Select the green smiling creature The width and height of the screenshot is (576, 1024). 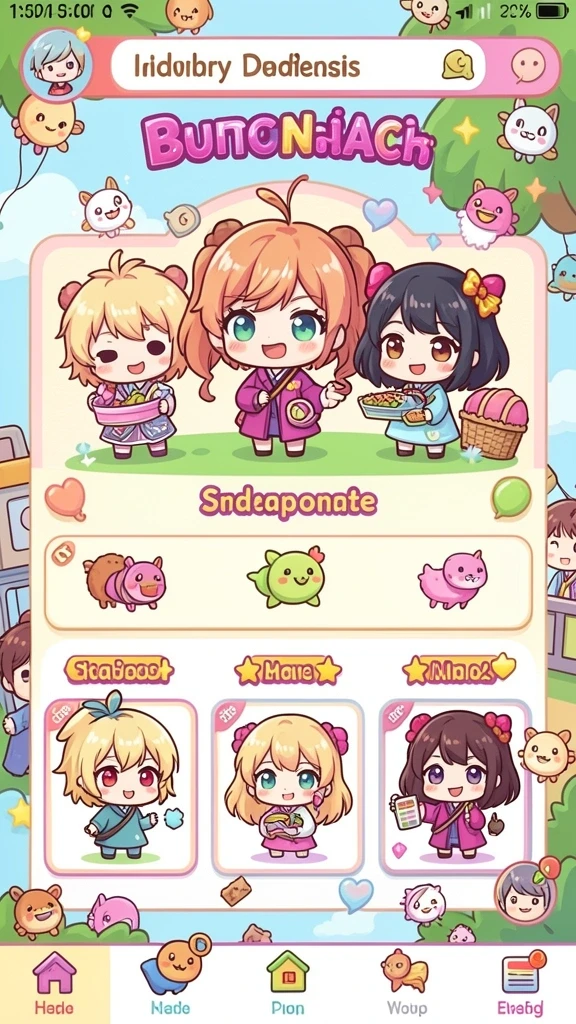click(x=287, y=577)
